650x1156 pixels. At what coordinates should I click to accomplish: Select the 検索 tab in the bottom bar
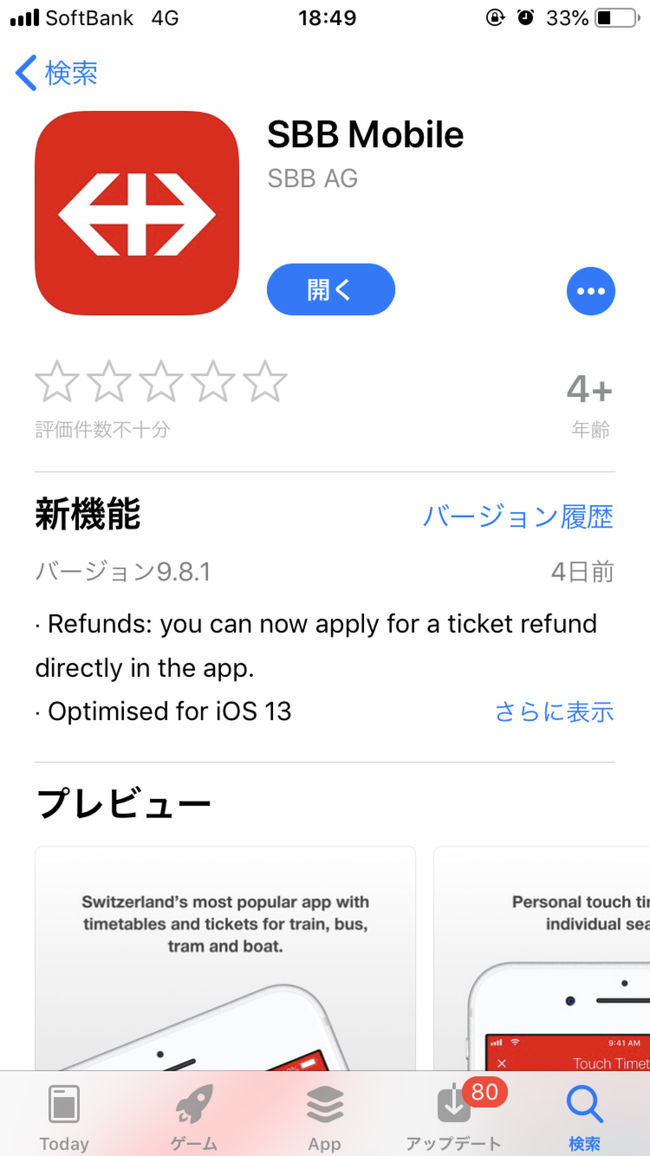tap(584, 1117)
